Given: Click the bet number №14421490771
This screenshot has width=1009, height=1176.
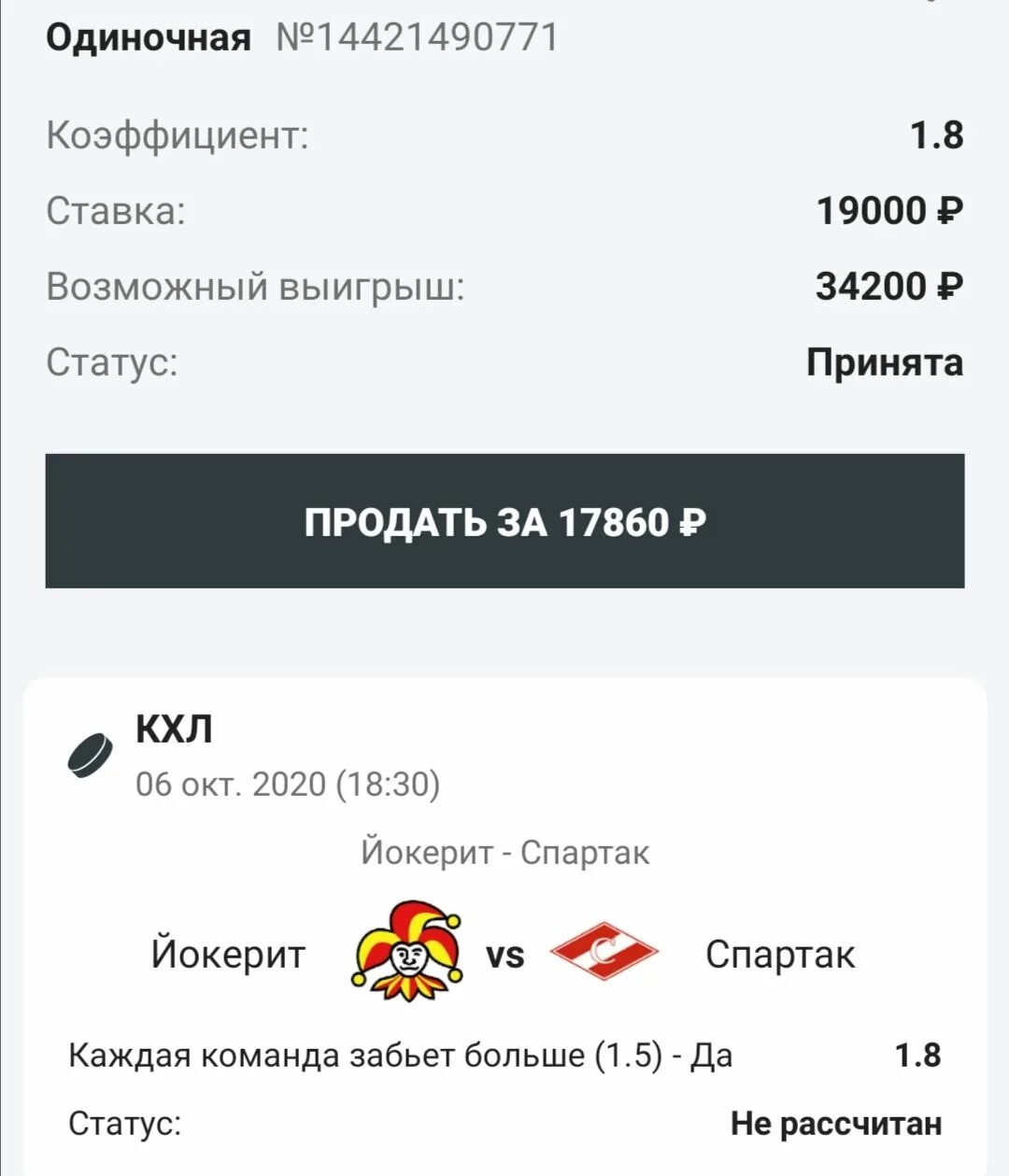Looking at the screenshot, I should tap(416, 38).
